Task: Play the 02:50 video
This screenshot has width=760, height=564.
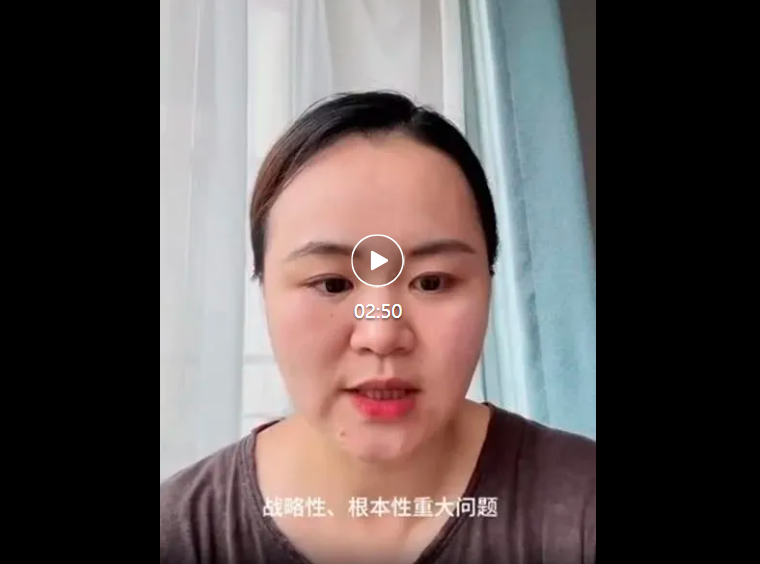Action: 377,260
